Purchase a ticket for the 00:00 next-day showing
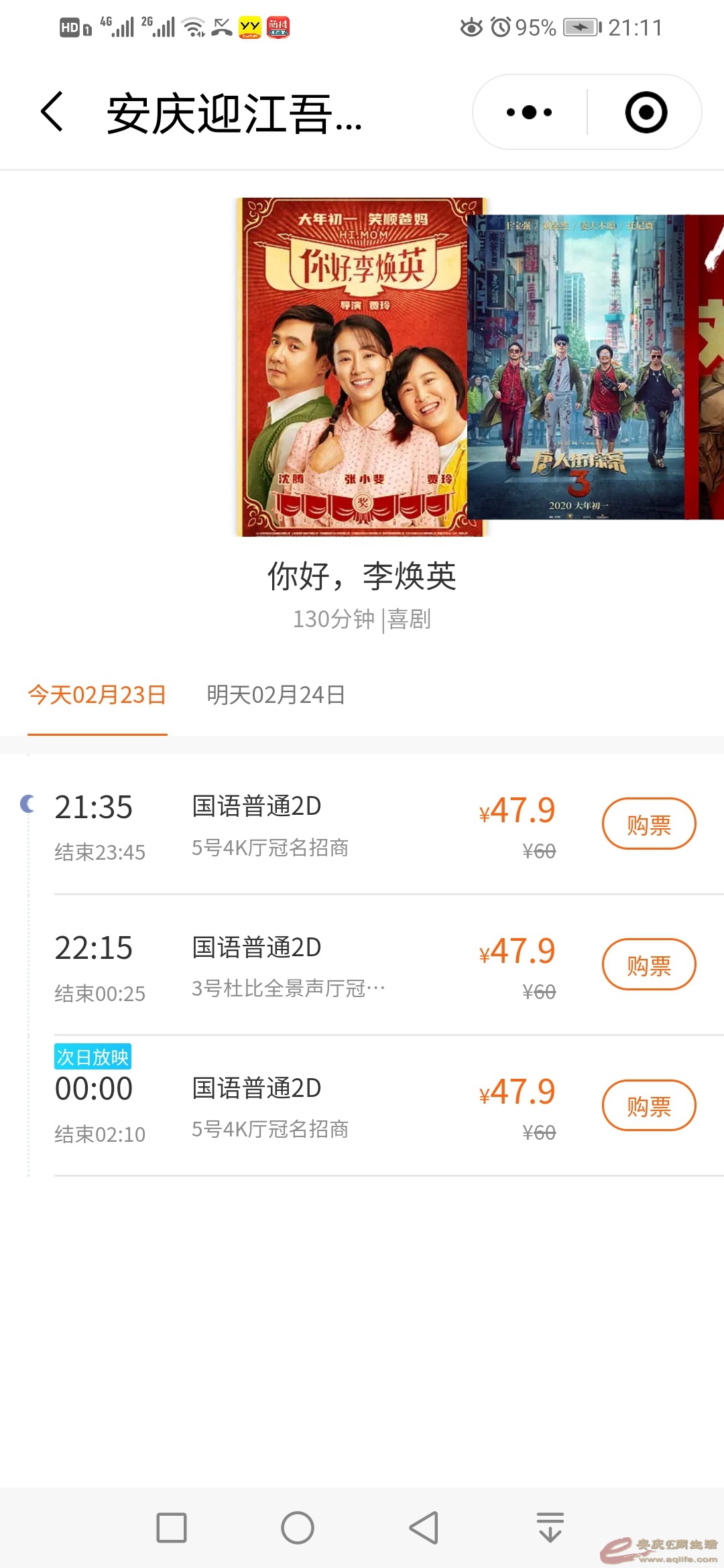This screenshot has width=724, height=1568. pyautogui.click(x=648, y=1106)
